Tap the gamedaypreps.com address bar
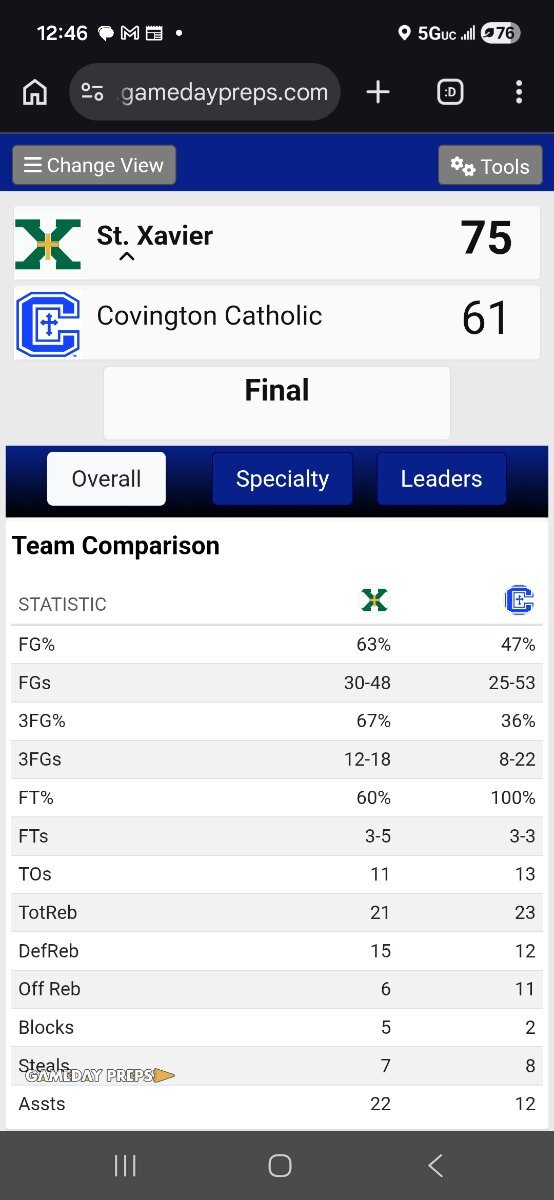Viewport: 554px width, 1200px height. pyautogui.click(x=205, y=93)
